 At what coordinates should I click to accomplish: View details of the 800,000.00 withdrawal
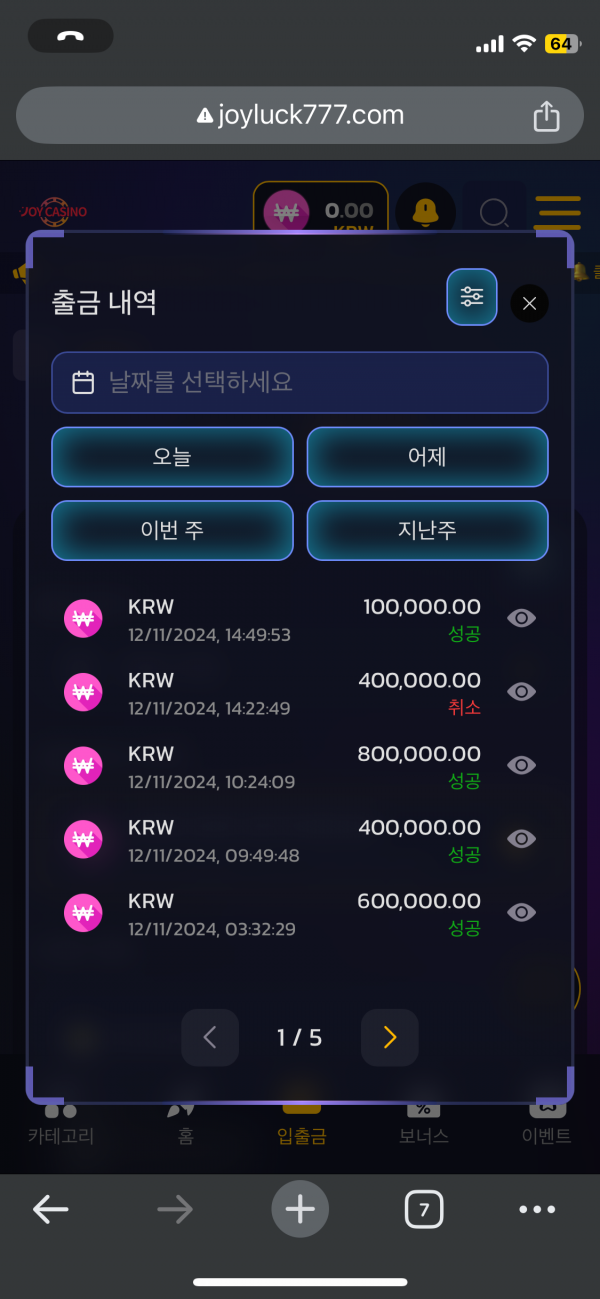521,765
